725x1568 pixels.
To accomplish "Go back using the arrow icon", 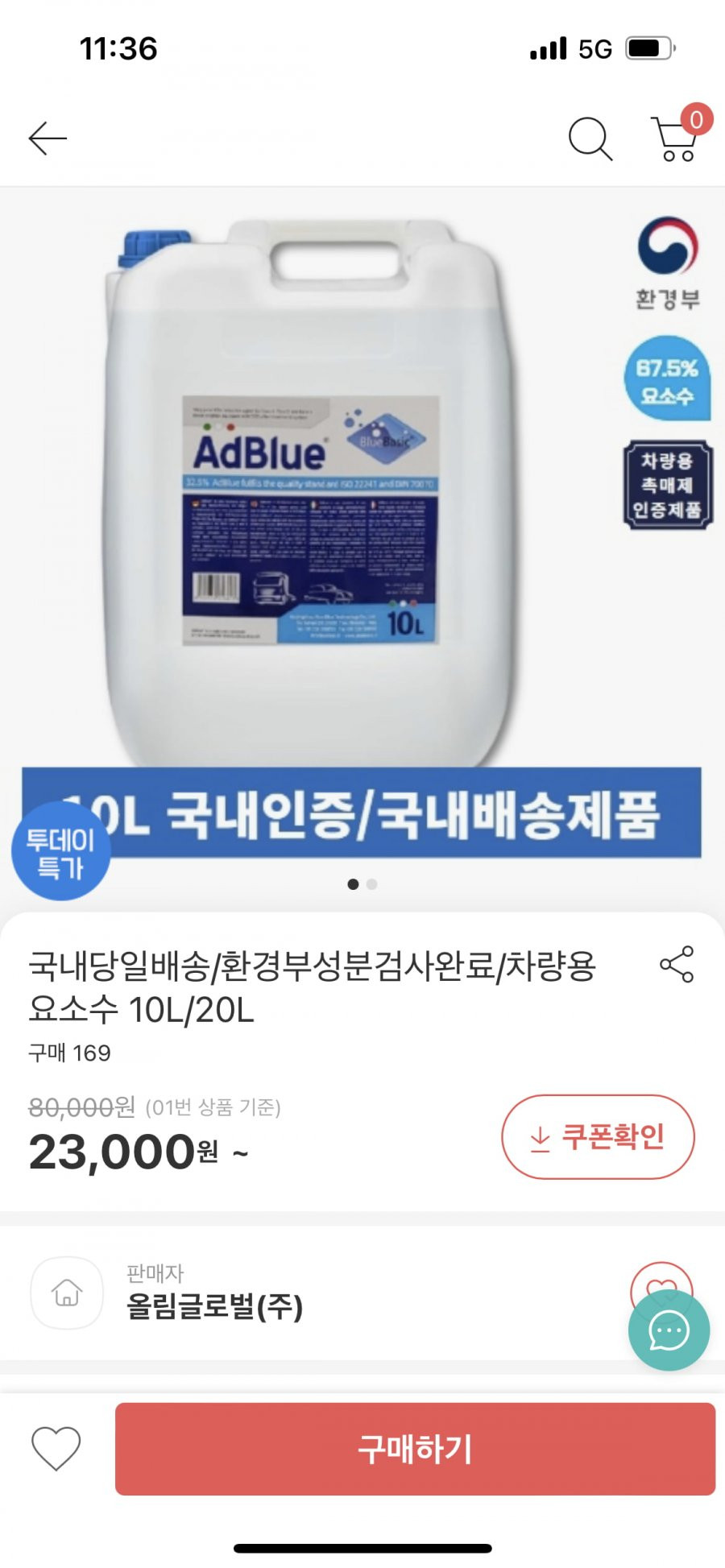I will tap(48, 139).
